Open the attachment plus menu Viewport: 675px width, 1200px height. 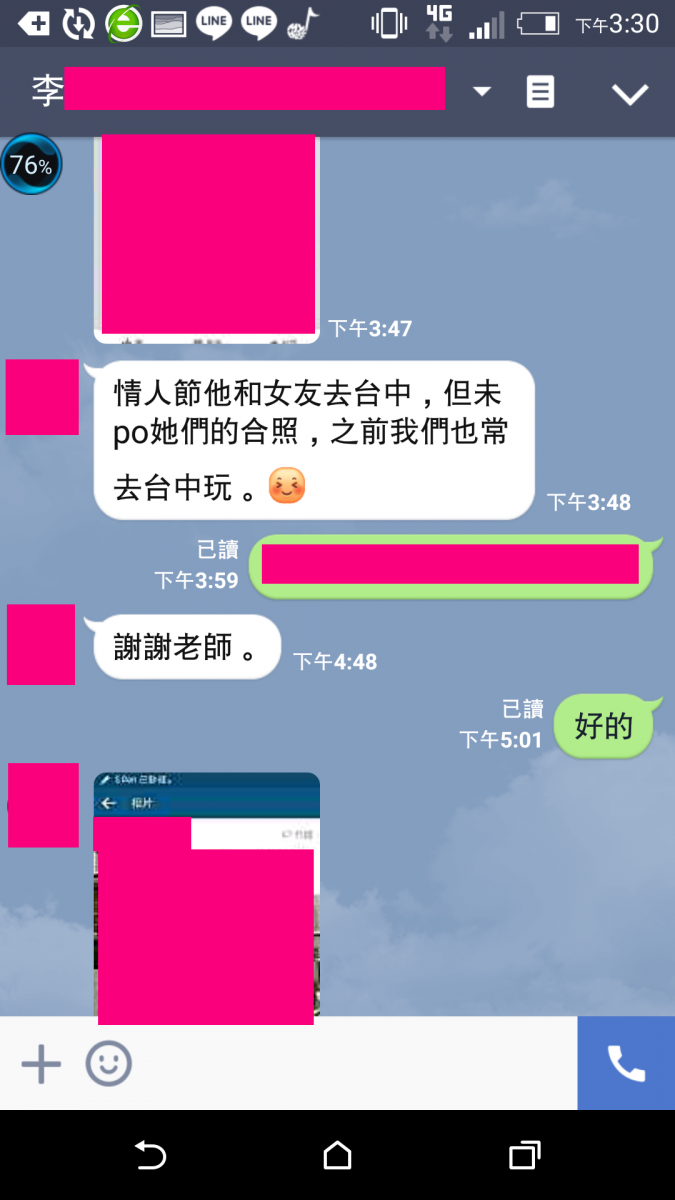coord(41,1064)
